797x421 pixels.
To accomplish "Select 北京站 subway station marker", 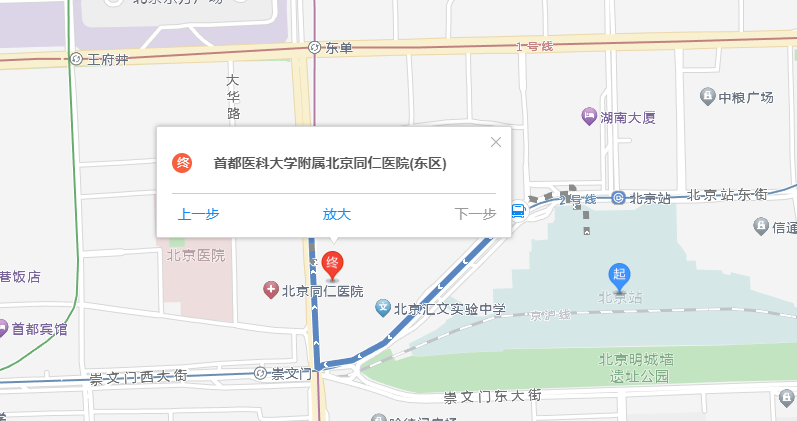I will [x=619, y=198].
